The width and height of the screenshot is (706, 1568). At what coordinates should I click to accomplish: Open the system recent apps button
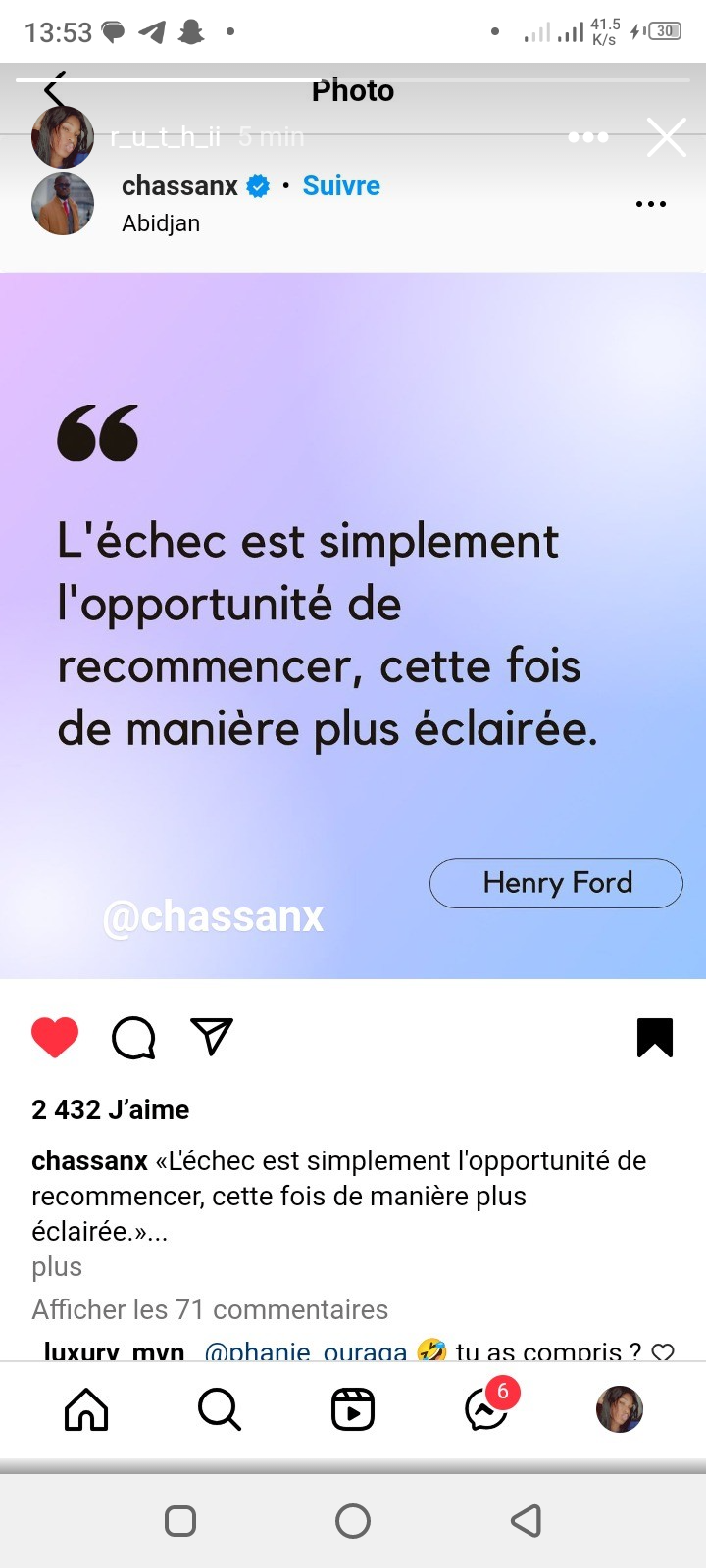[180, 1521]
